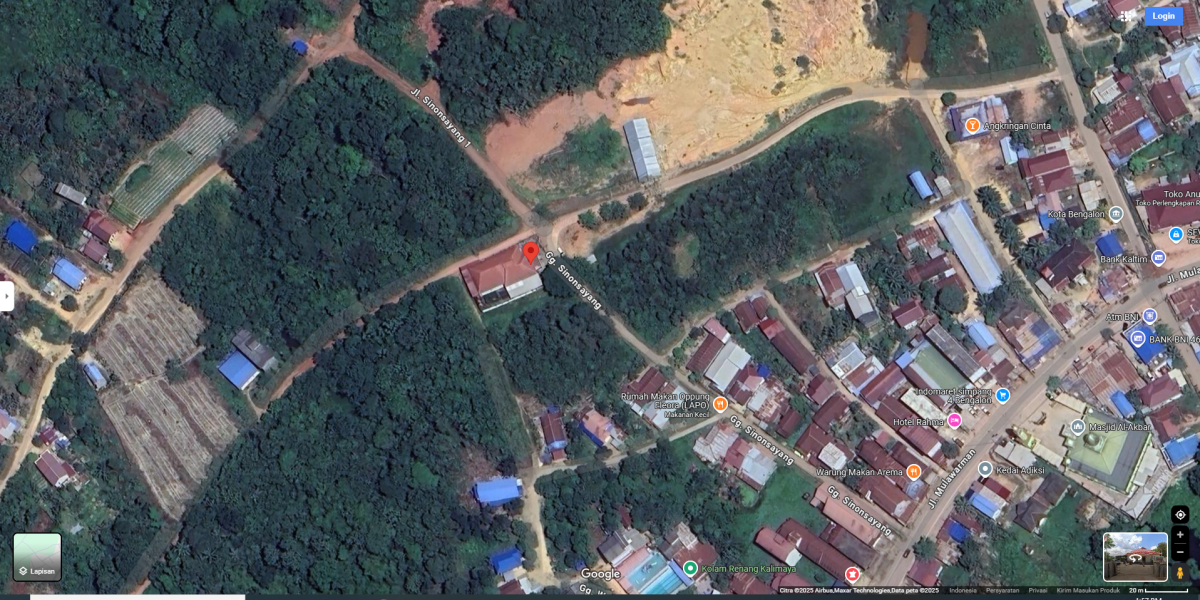Select the Street View pegman
1200x600 pixels.
pyautogui.click(x=1180, y=573)
